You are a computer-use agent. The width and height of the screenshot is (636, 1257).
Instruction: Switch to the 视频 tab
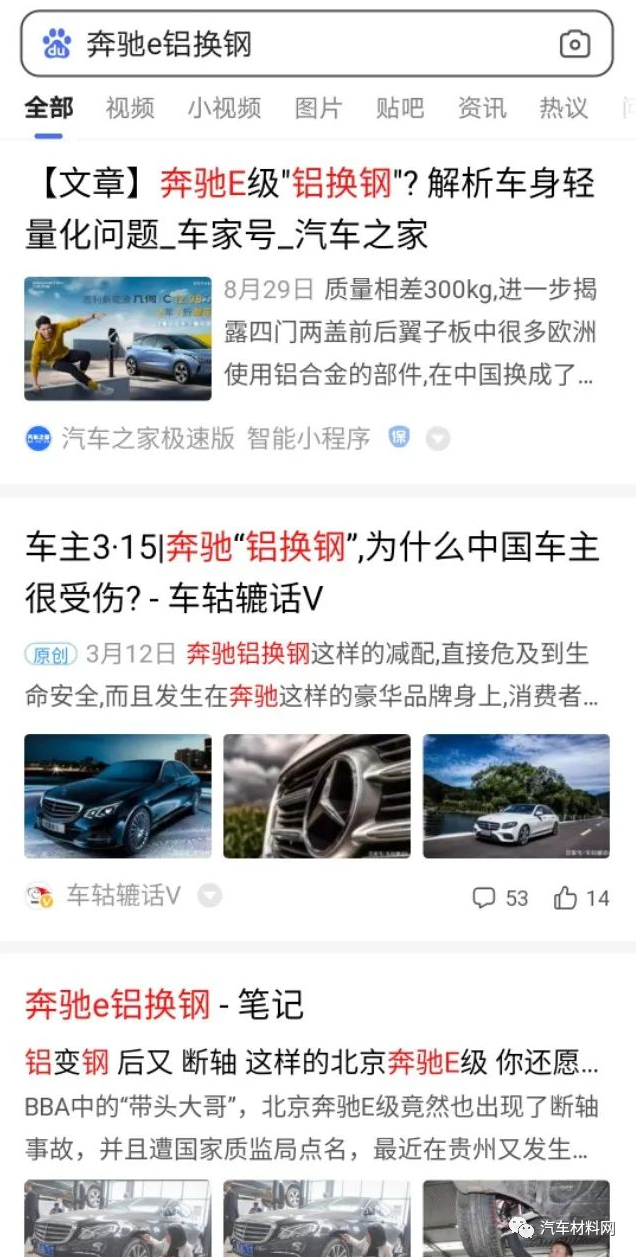130,108
